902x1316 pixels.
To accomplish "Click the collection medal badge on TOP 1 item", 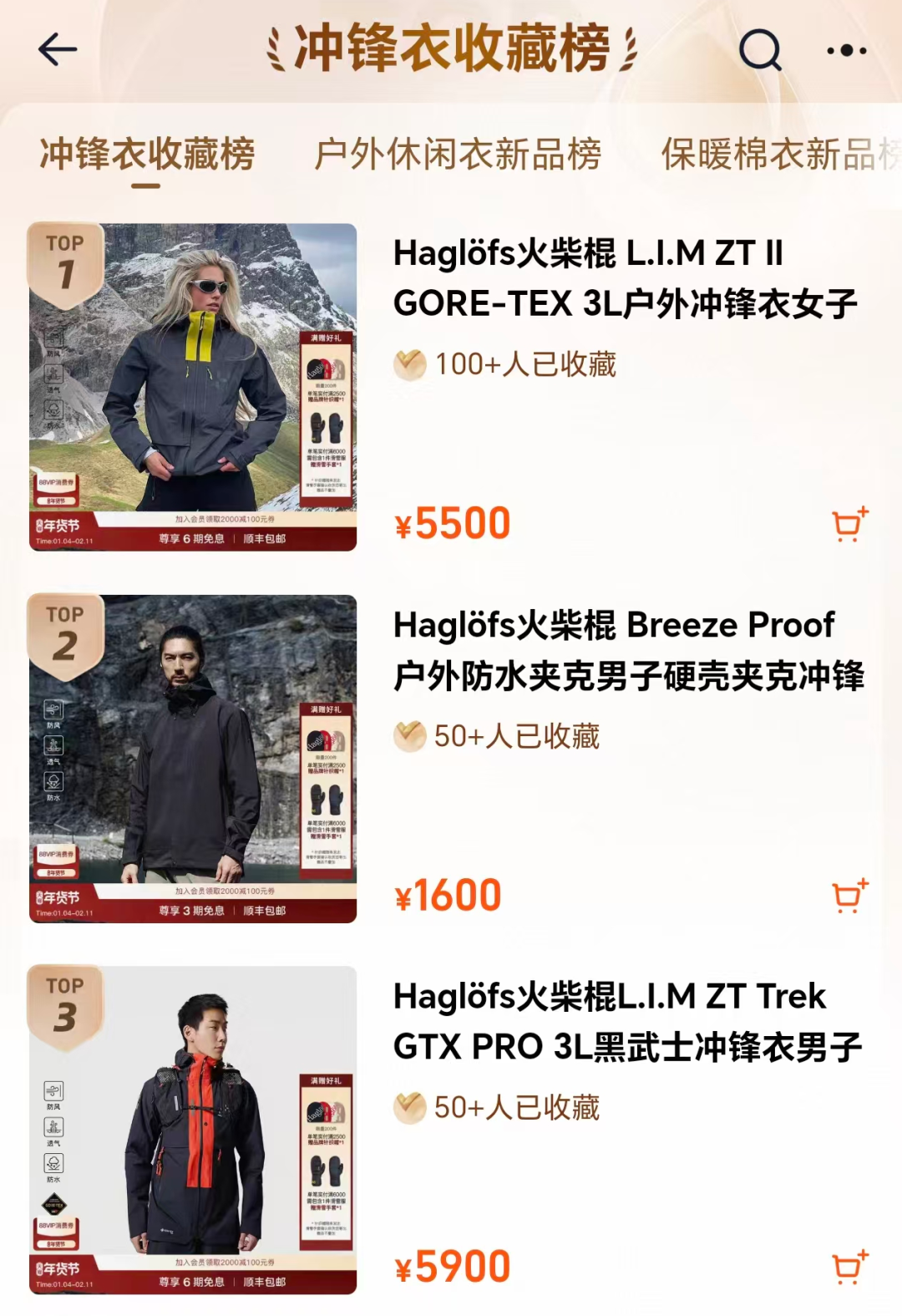I will (408, 364).
